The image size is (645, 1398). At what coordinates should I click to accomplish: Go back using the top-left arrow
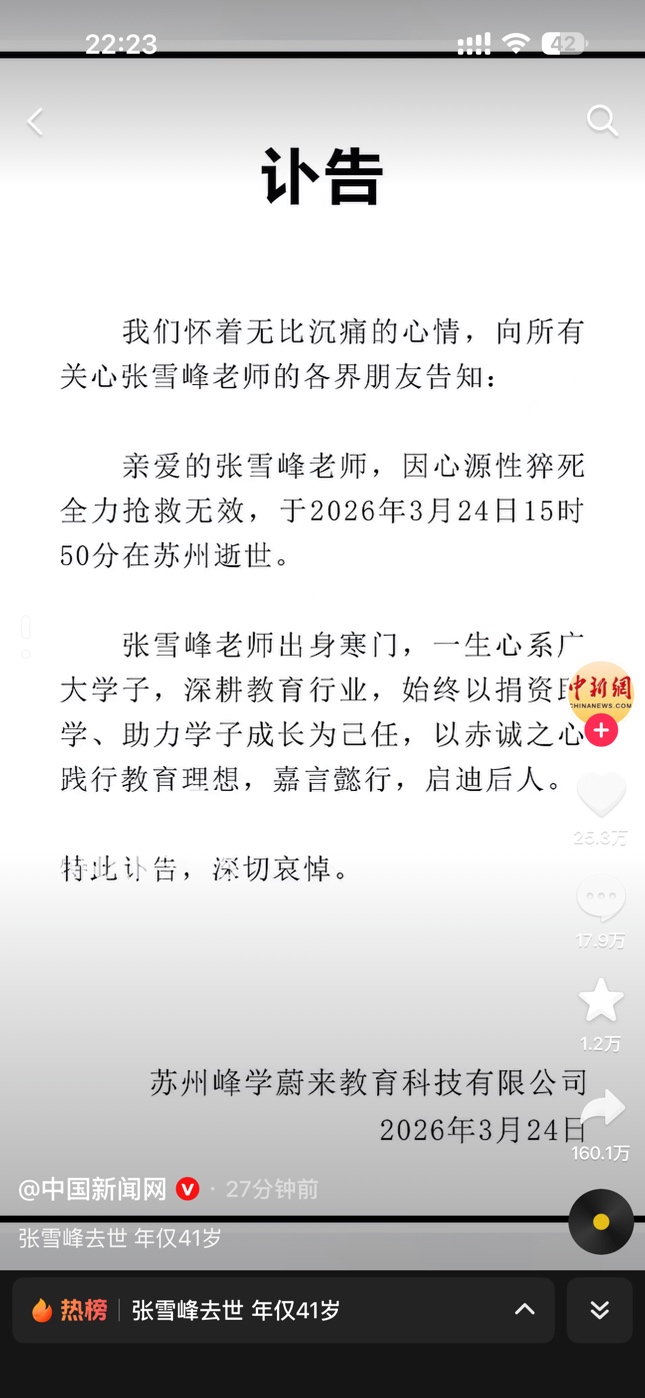point(35,122)
